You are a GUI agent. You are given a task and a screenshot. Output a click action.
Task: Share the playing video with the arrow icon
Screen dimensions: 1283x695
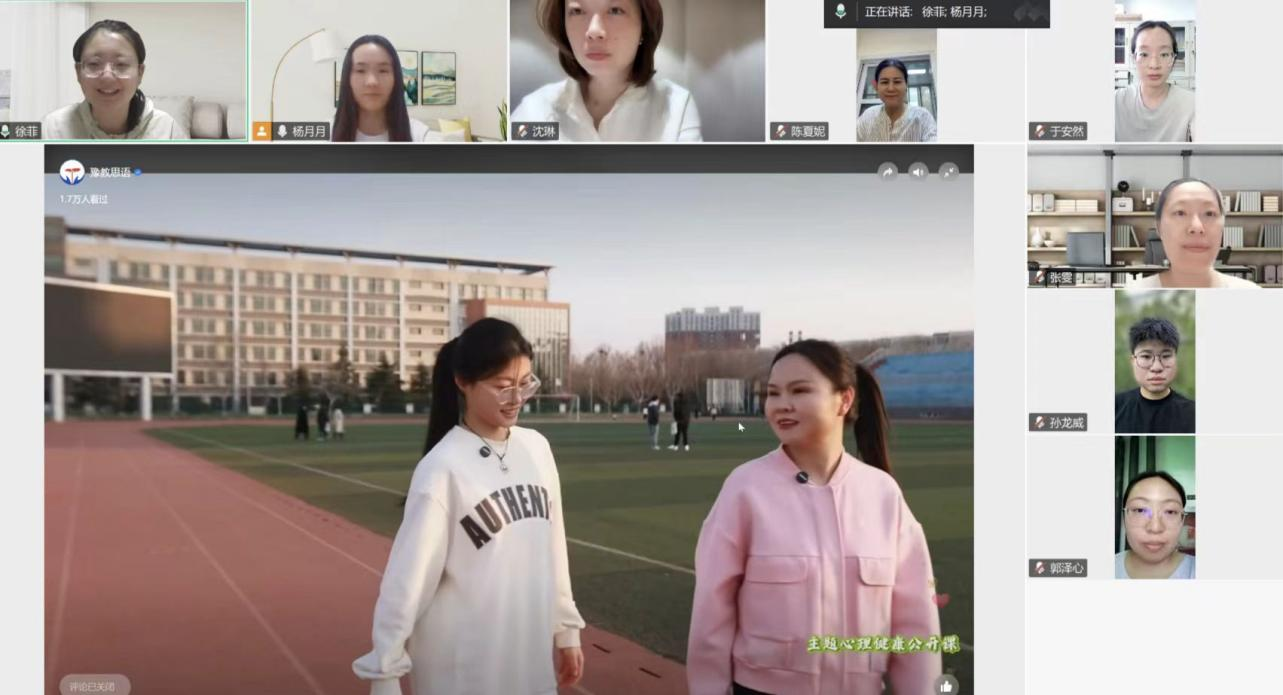(x=887, y=172)
